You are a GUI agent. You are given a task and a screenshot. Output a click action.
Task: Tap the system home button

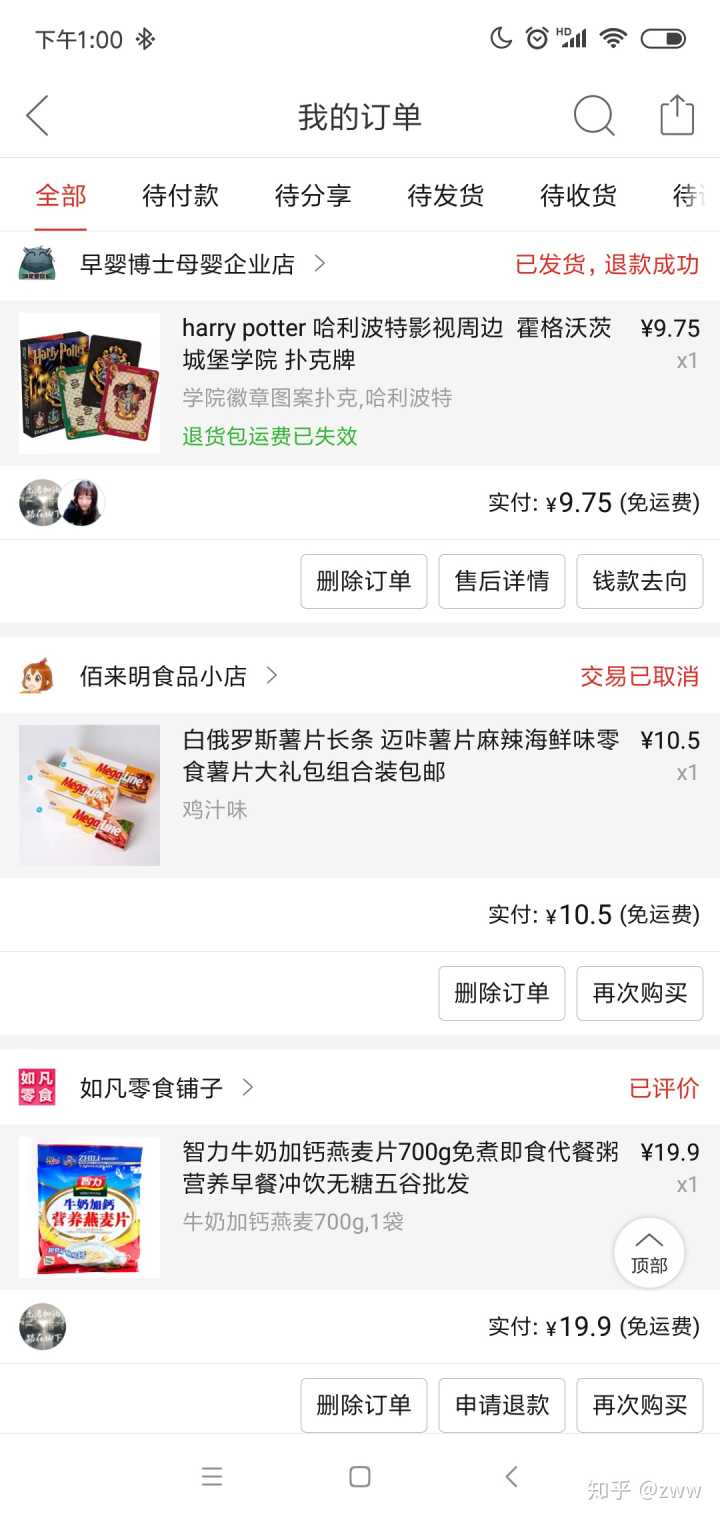(360, 1476)
